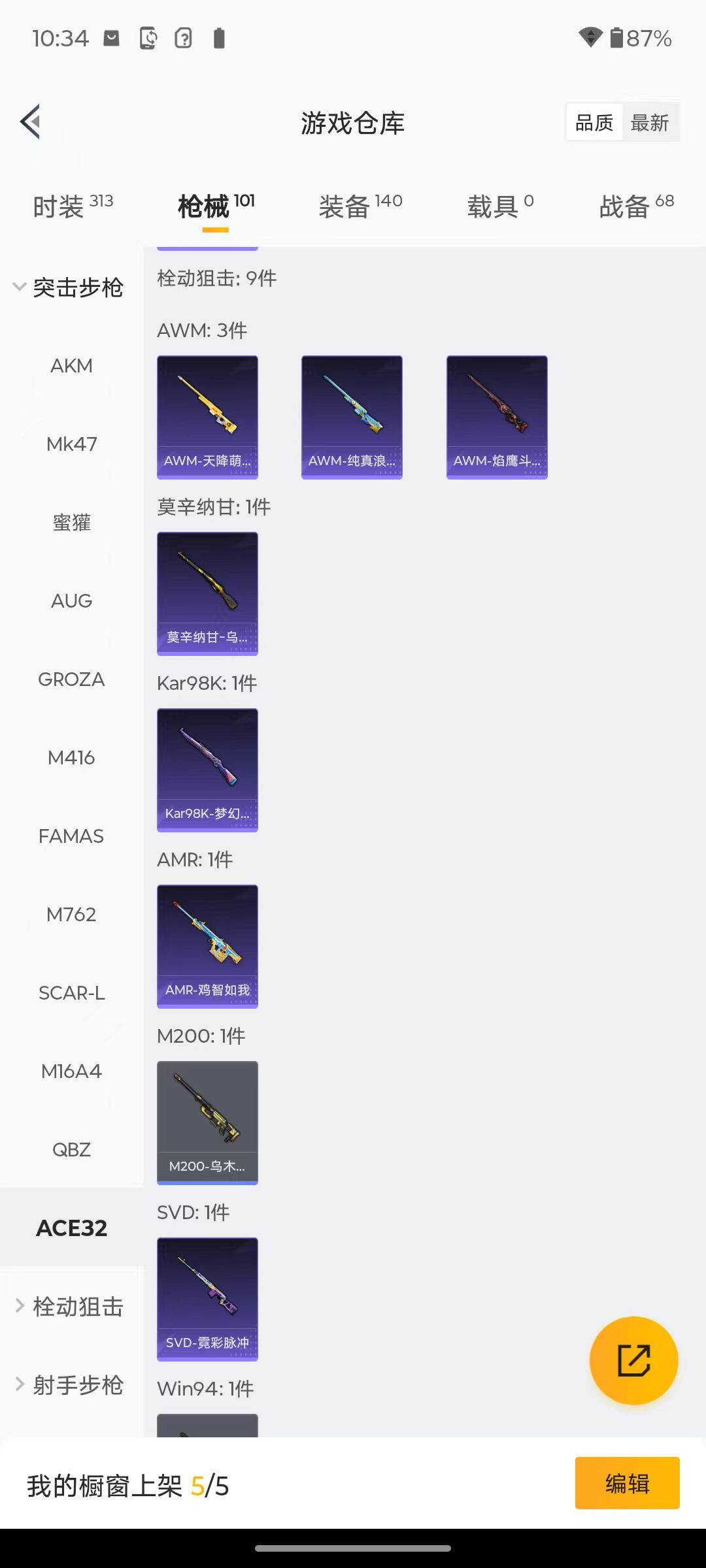Select SCAR-L in the sidebar
Viewport: 706px width, 1568px height.
coord(71,993)
